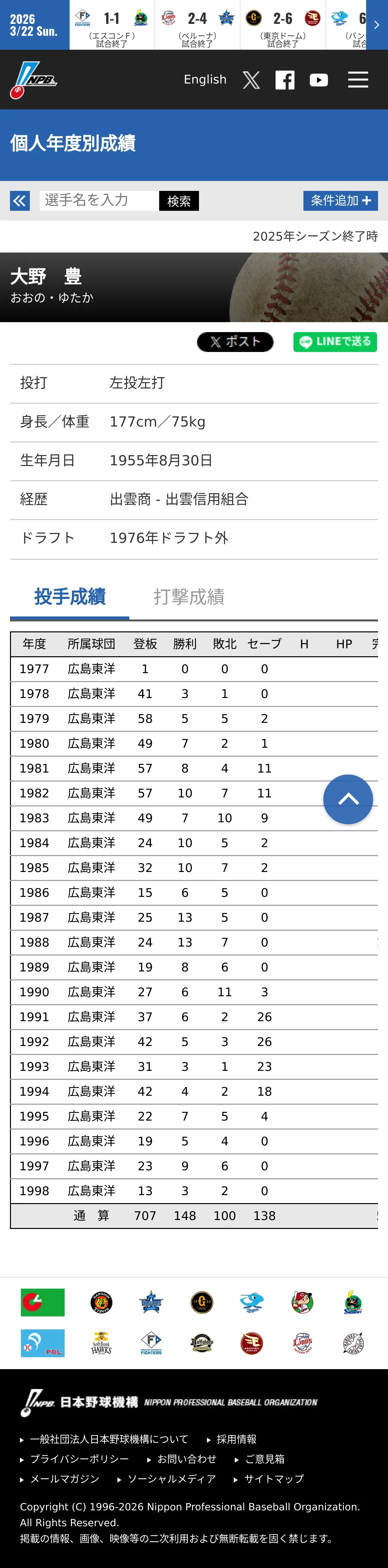Share the page via X ポスト

[235, 341]
